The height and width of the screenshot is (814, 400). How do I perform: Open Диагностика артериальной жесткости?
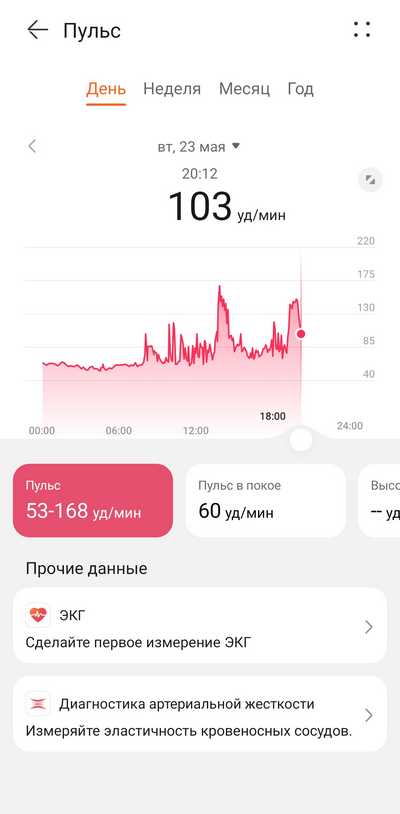coord(200,714)
